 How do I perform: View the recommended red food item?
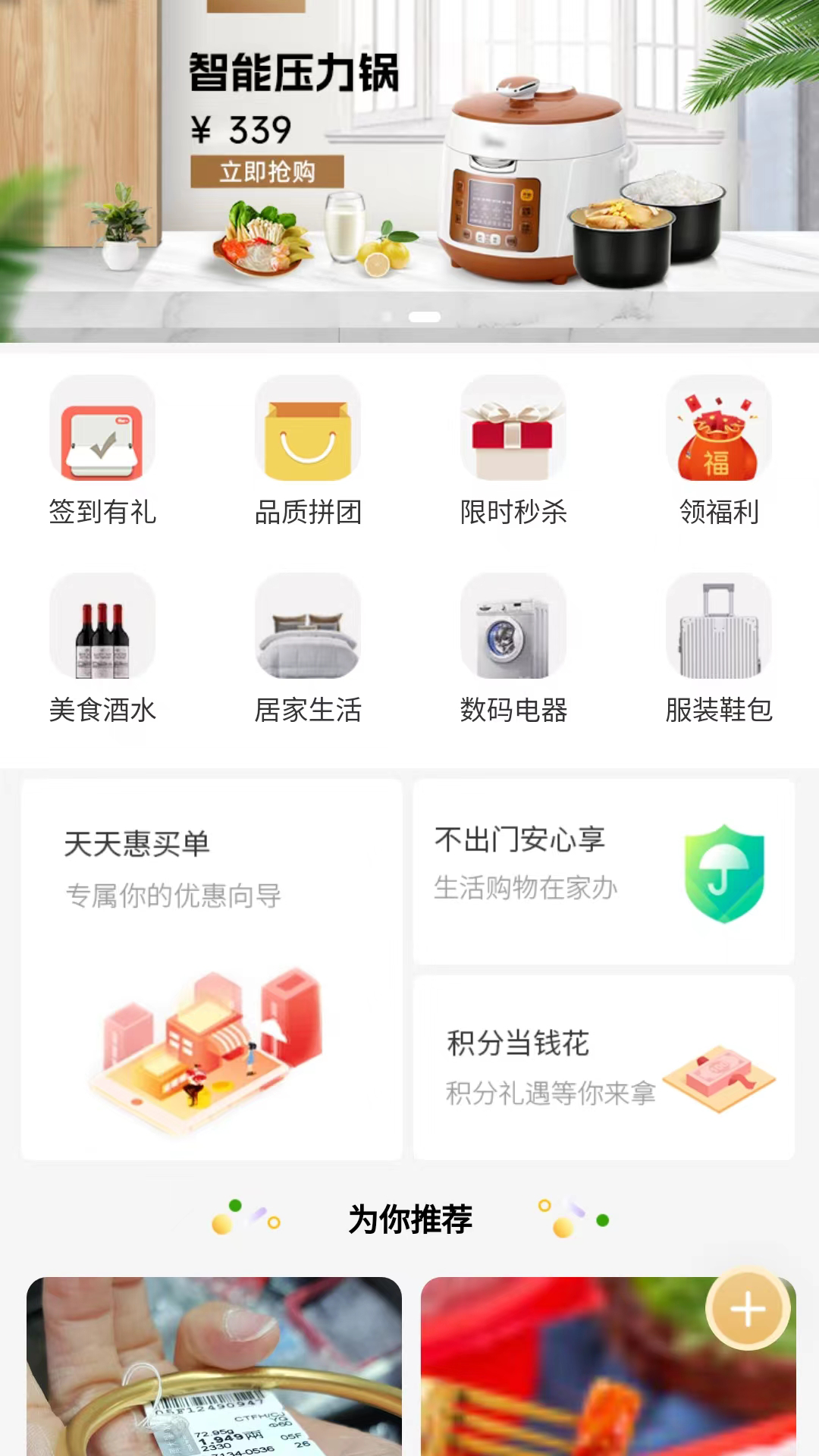tap(576, 1380)
